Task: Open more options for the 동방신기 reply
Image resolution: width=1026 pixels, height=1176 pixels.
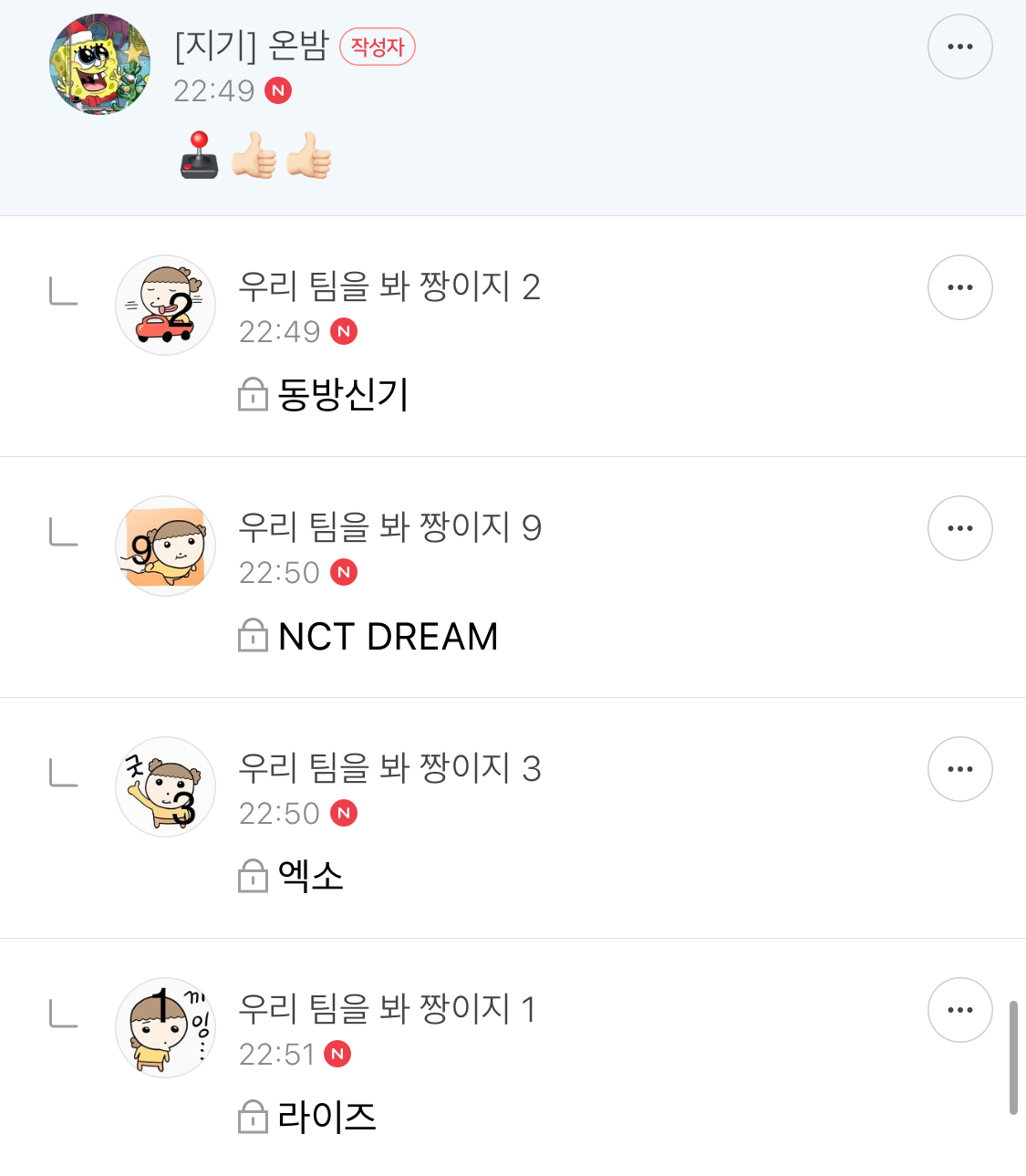Action: click(959, 287)
